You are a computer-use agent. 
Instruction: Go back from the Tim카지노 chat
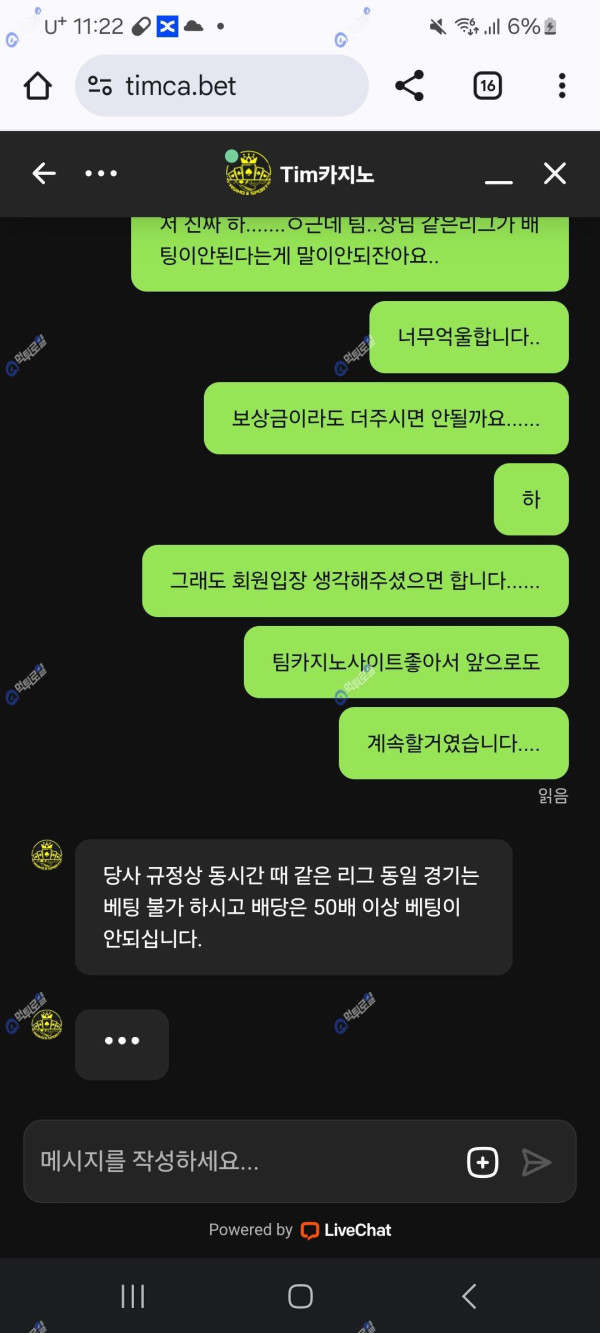click(44, 174)
